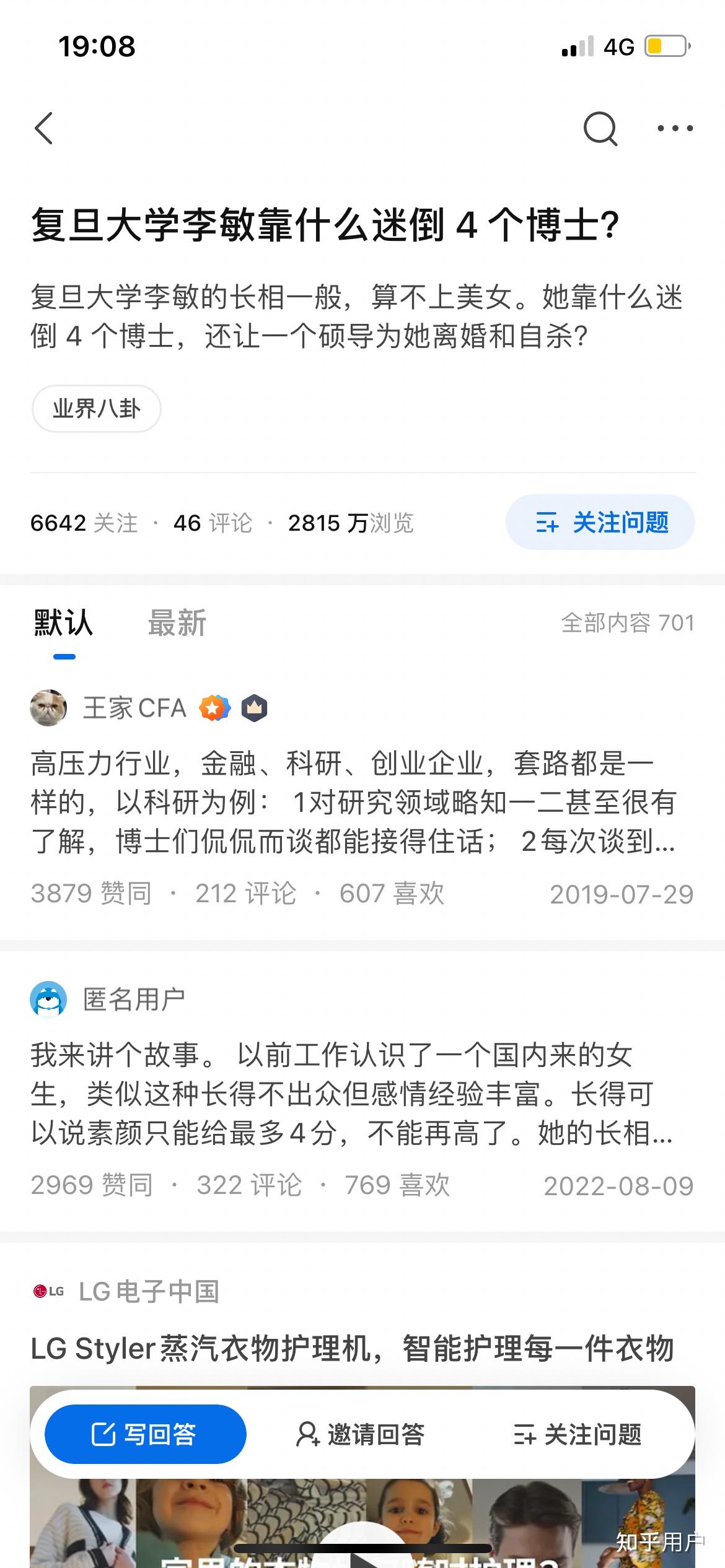Tap 邀请回答 to invite answers
Image resolution: width=725 pixels, height=1568 pixels.
[361, 1434]
